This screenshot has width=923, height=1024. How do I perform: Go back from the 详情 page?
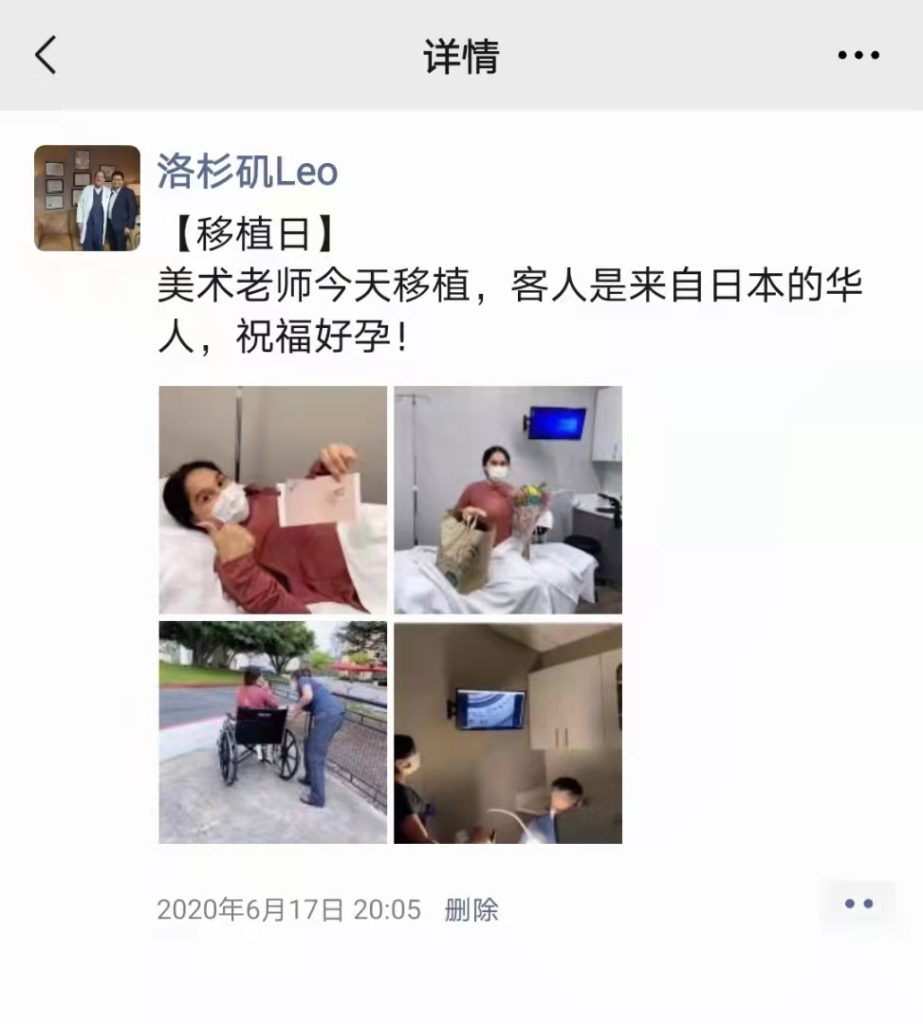click(x=46, y=56)
